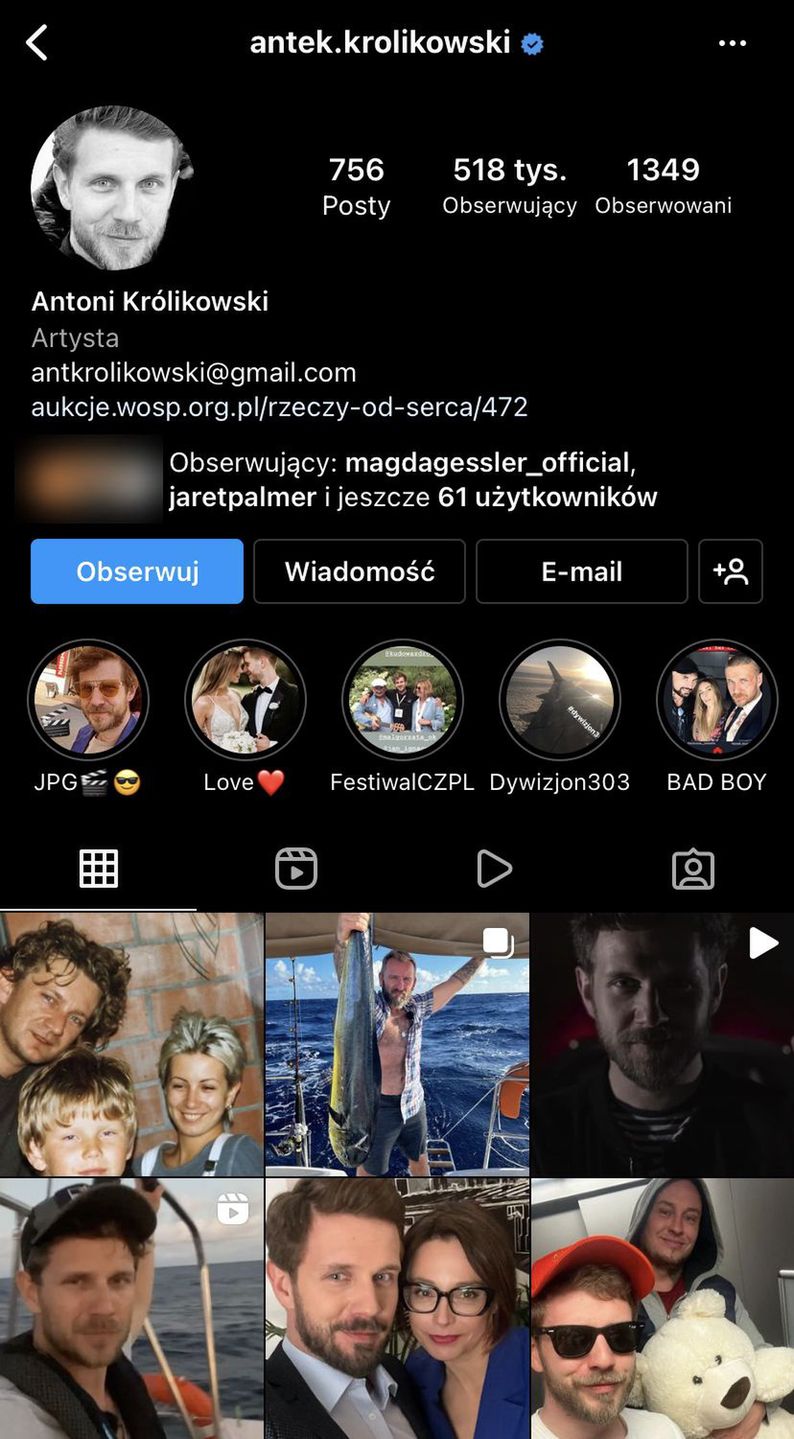Open the post with the large fish

click(397, 1044)
